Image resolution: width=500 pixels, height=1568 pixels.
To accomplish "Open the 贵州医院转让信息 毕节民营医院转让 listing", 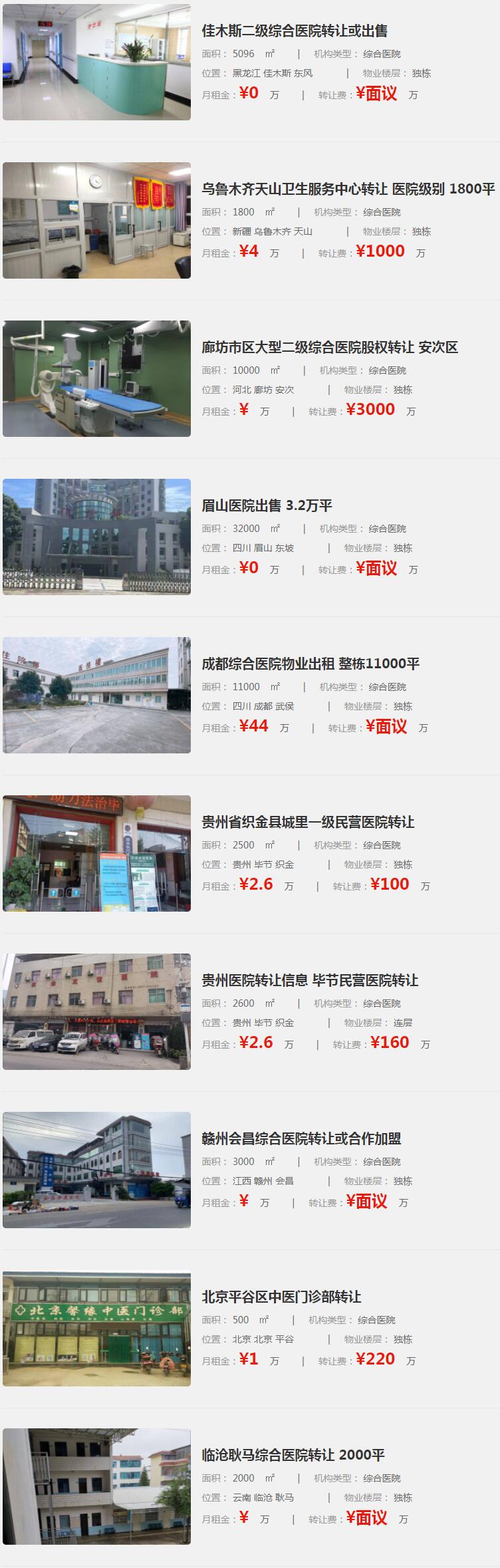I will click(x=310, y=980).
